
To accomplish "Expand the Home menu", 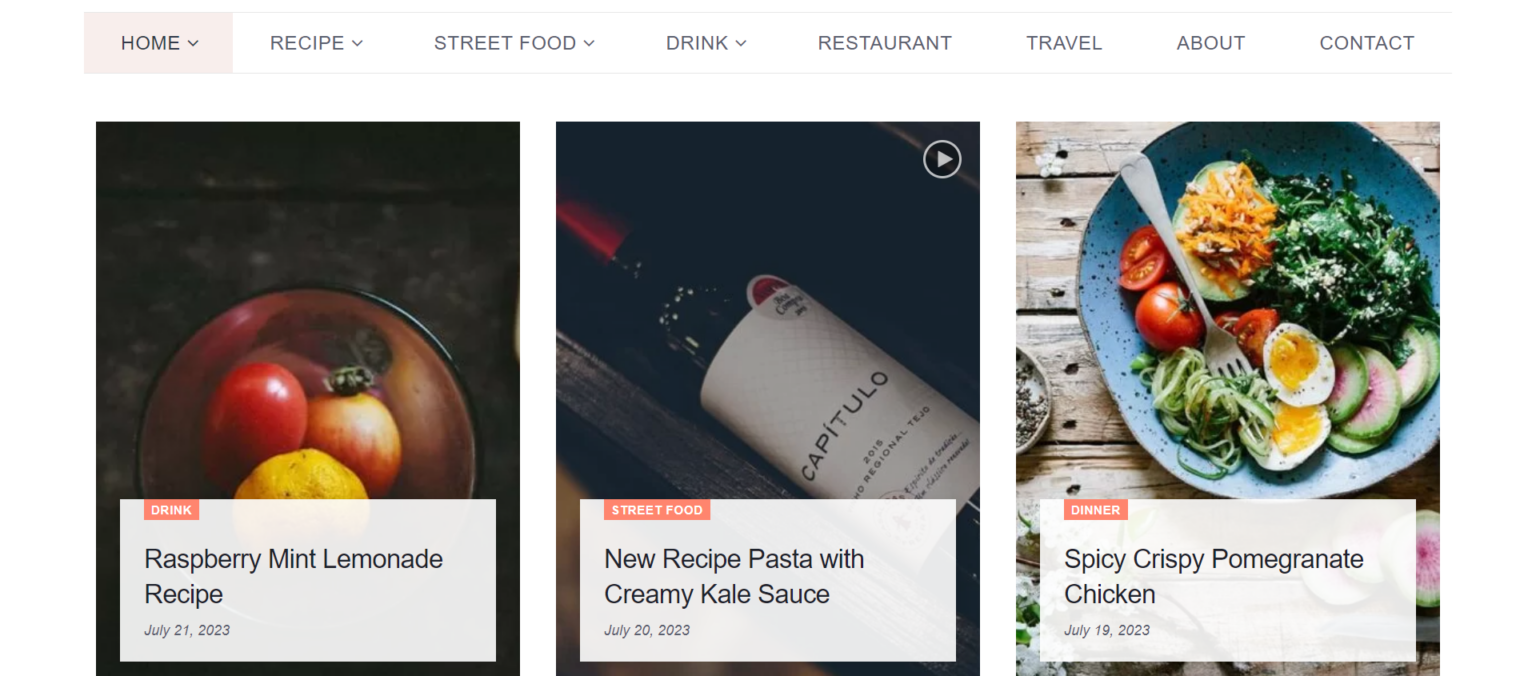I will point(159,43).
